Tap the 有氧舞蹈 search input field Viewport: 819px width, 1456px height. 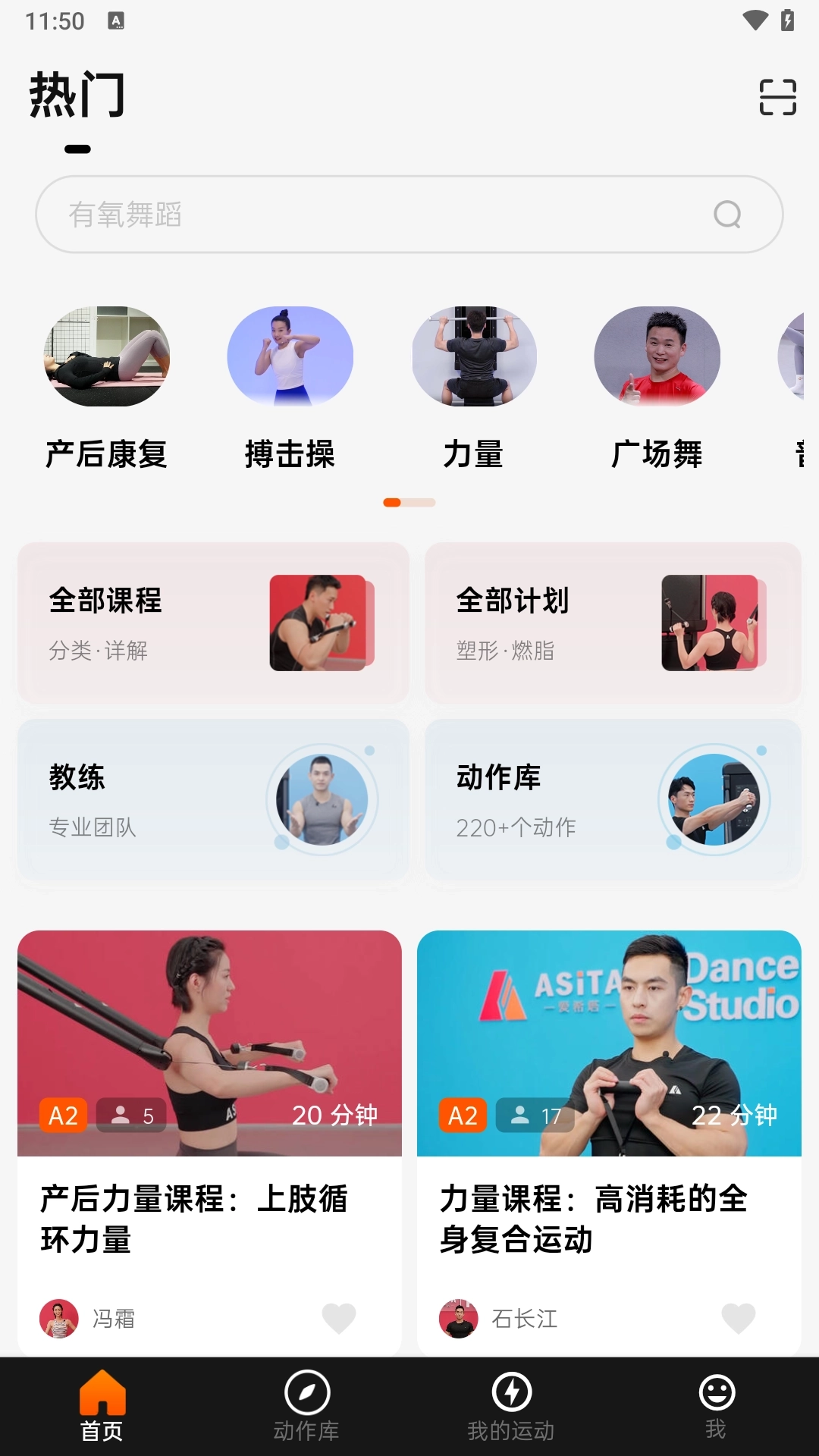(303, 215)
